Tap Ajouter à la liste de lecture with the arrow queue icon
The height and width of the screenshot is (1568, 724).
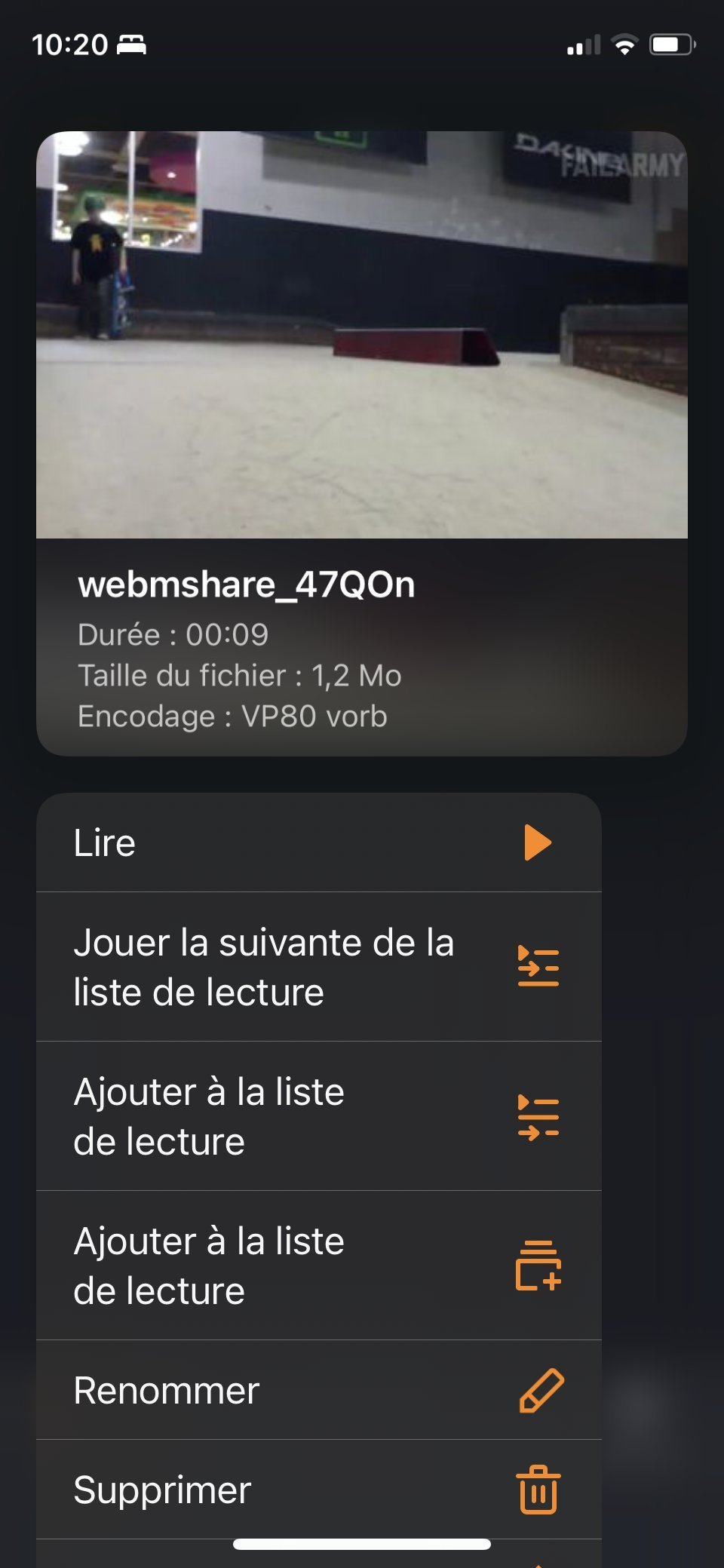click(318, 1115)
